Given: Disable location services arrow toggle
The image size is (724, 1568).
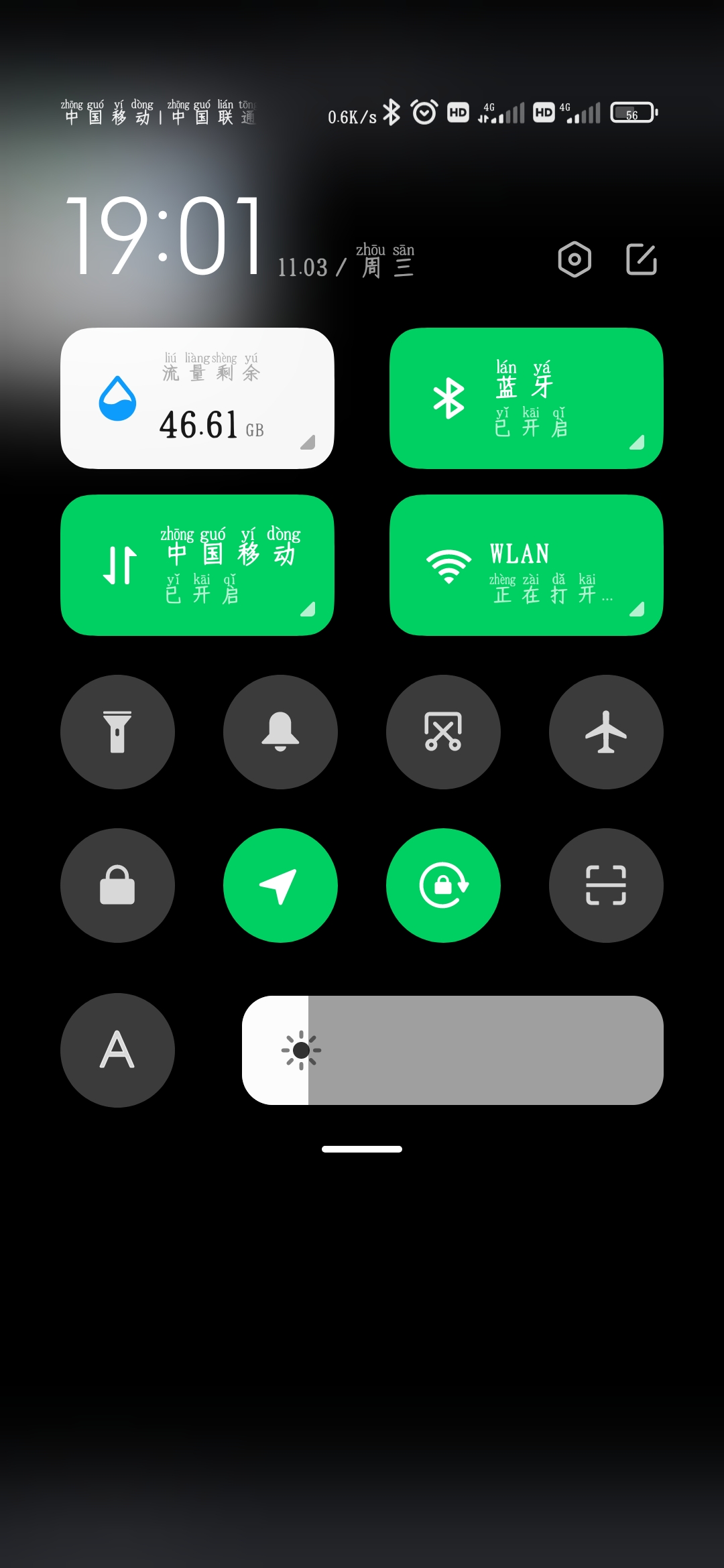Looking at the screenshot, I should pos(280,885).
